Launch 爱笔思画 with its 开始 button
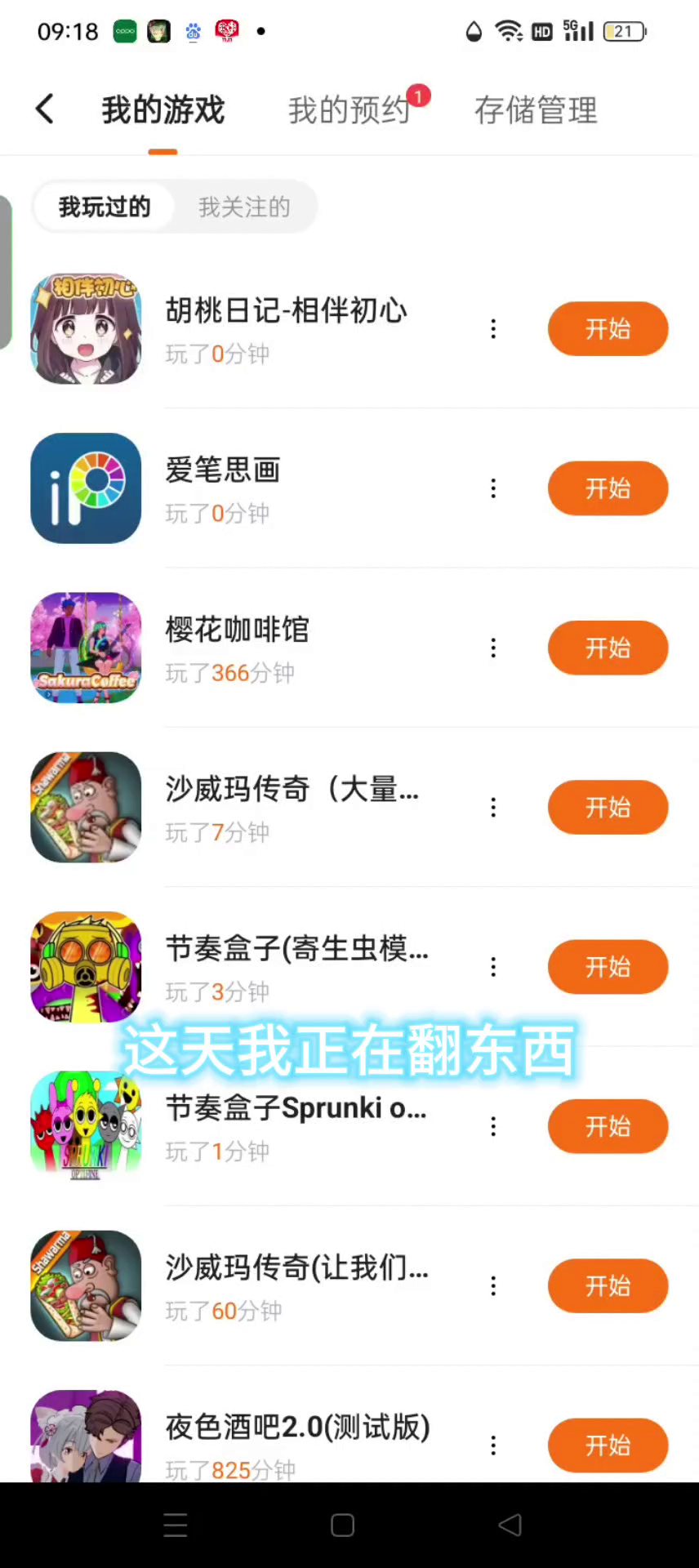 click(608, 488)
